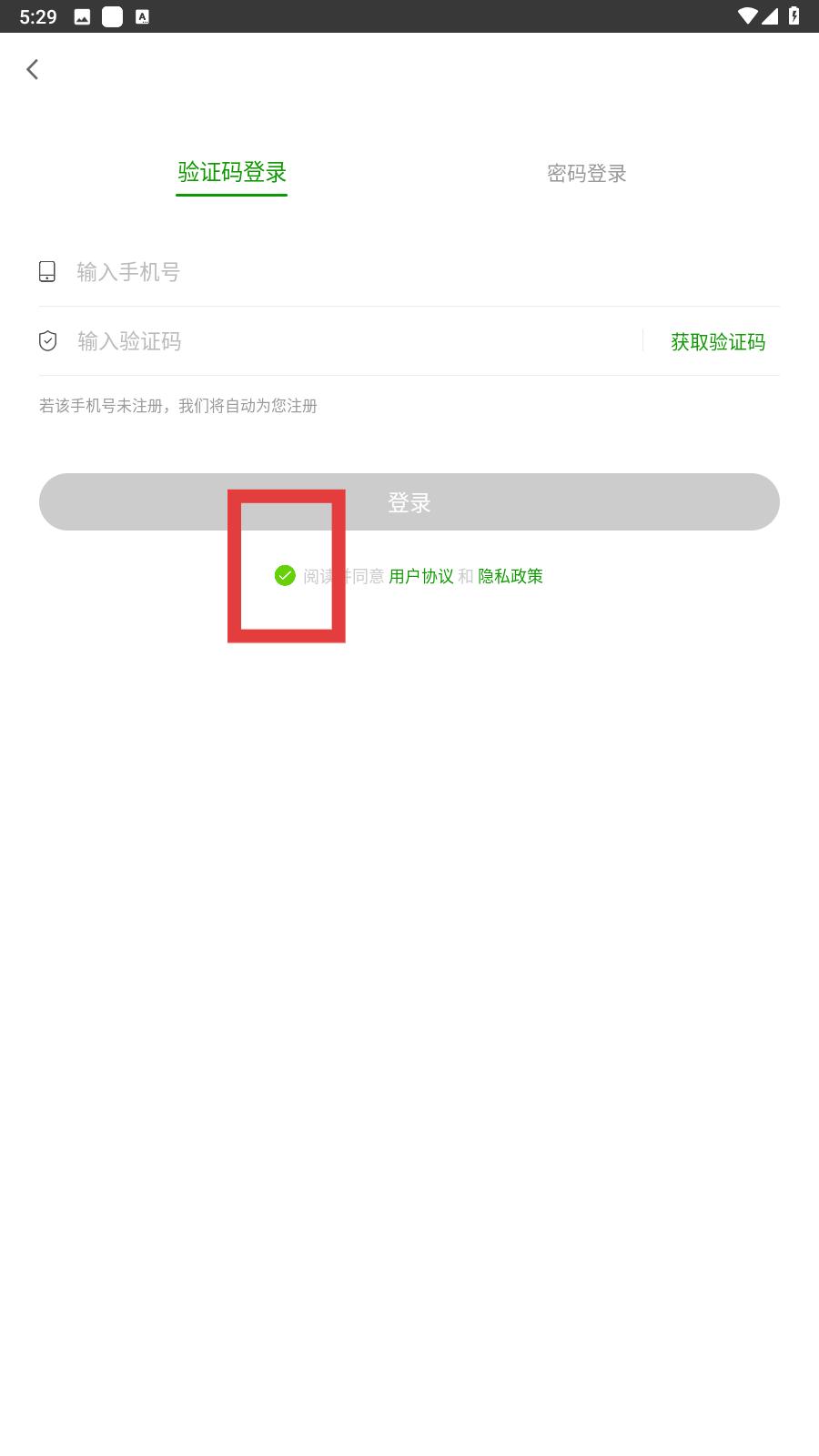Tap the 登录 login button
Screen dimensions: 819x1456
click(409, 501)
